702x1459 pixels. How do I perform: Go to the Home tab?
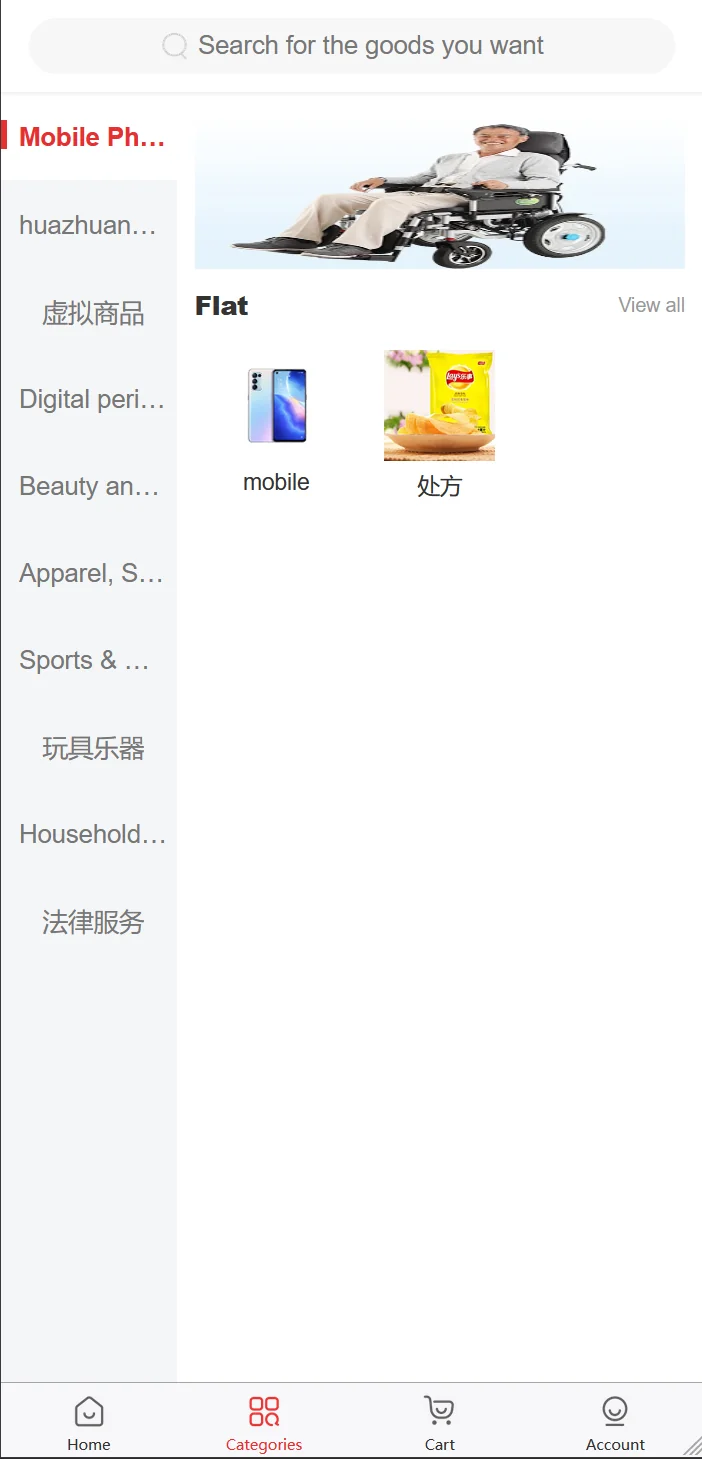(89, 1422)
